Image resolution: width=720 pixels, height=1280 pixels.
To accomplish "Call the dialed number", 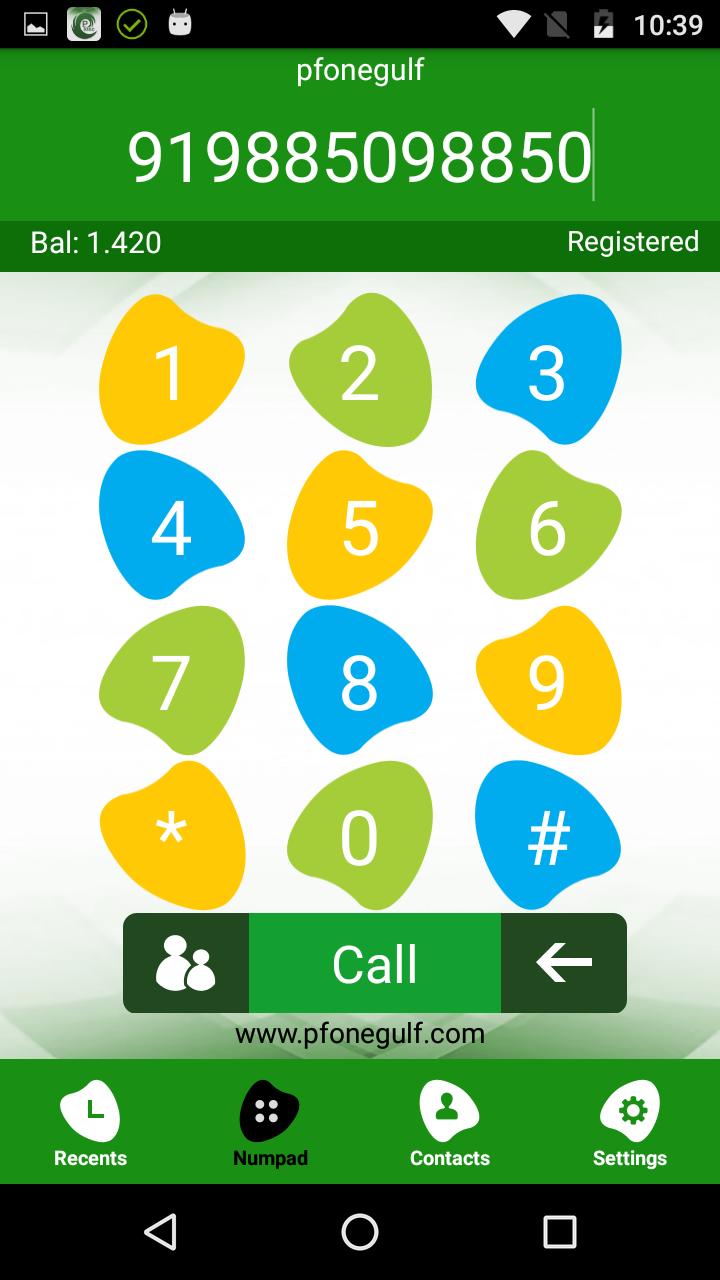I will [x=375, y=963].
